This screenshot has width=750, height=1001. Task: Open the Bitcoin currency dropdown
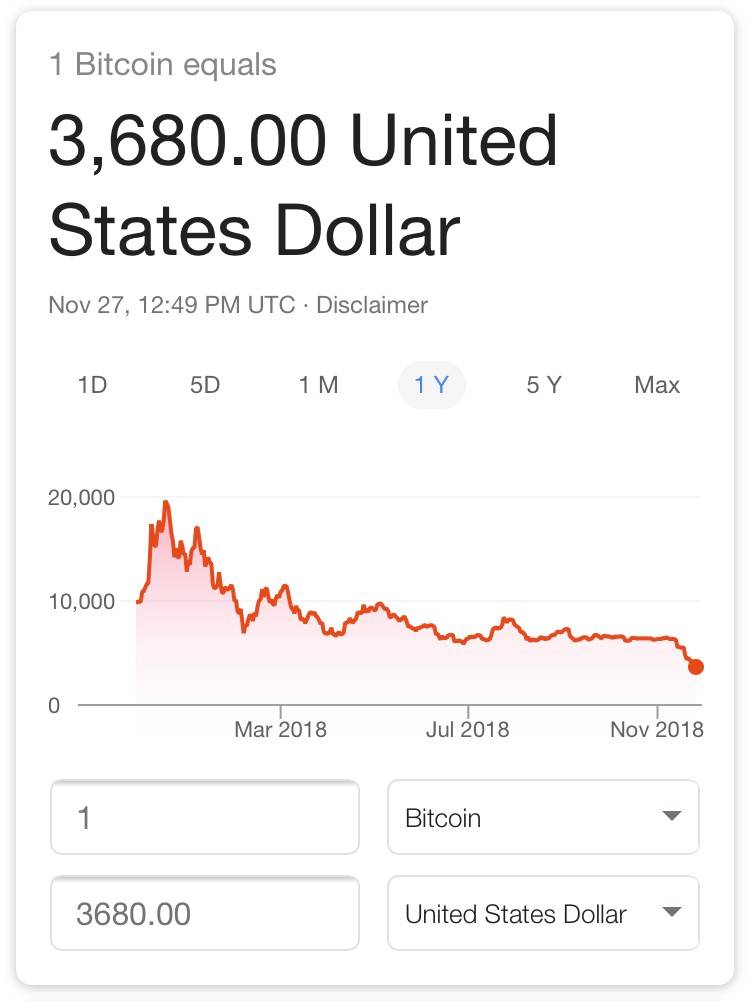coord(543,818)
